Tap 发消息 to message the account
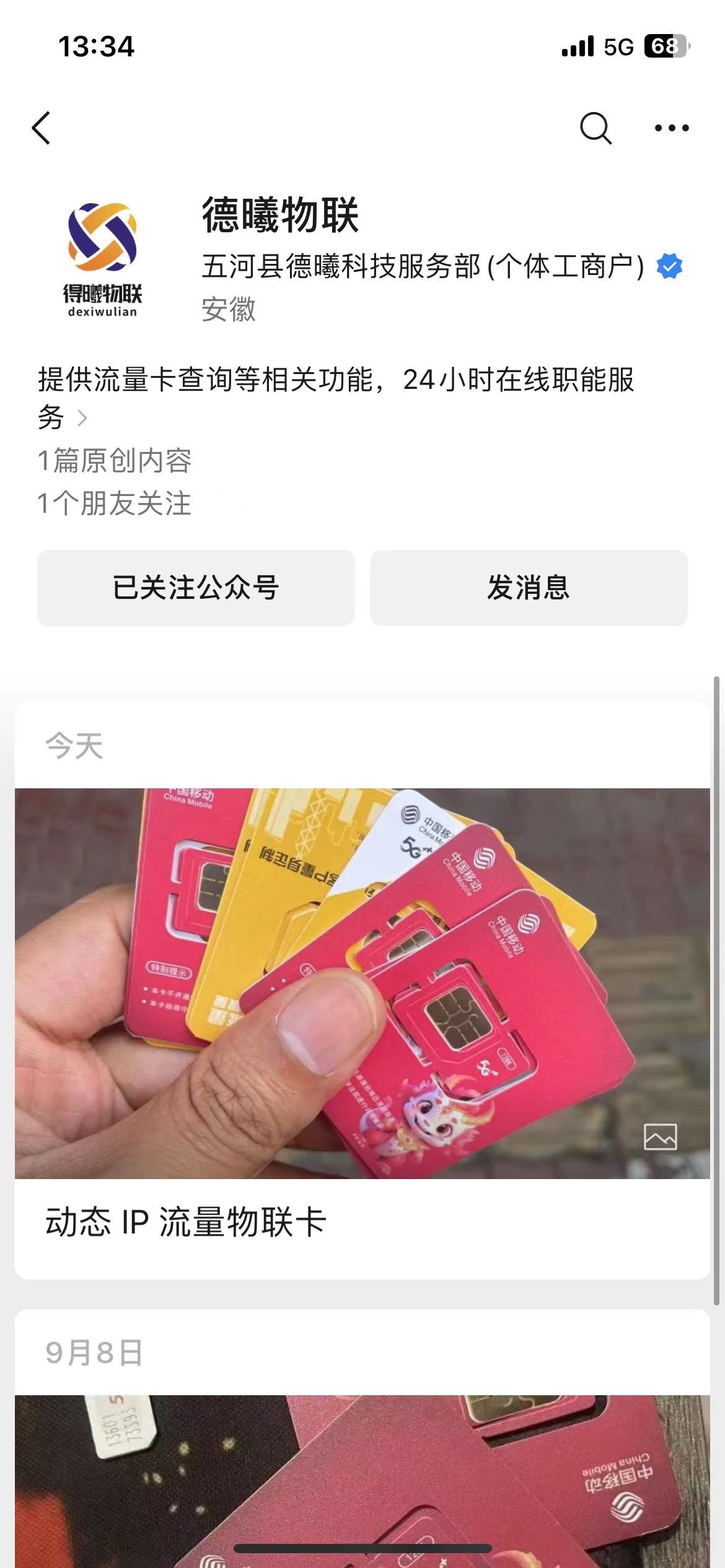 529,588
